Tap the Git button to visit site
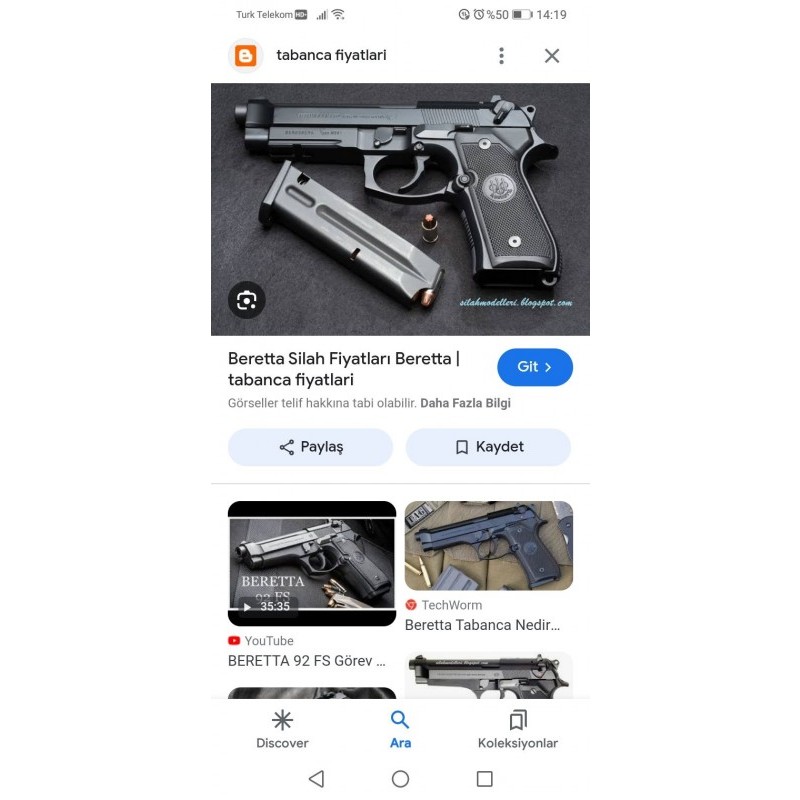The image size is (800, 800). (x=534, y=367)
